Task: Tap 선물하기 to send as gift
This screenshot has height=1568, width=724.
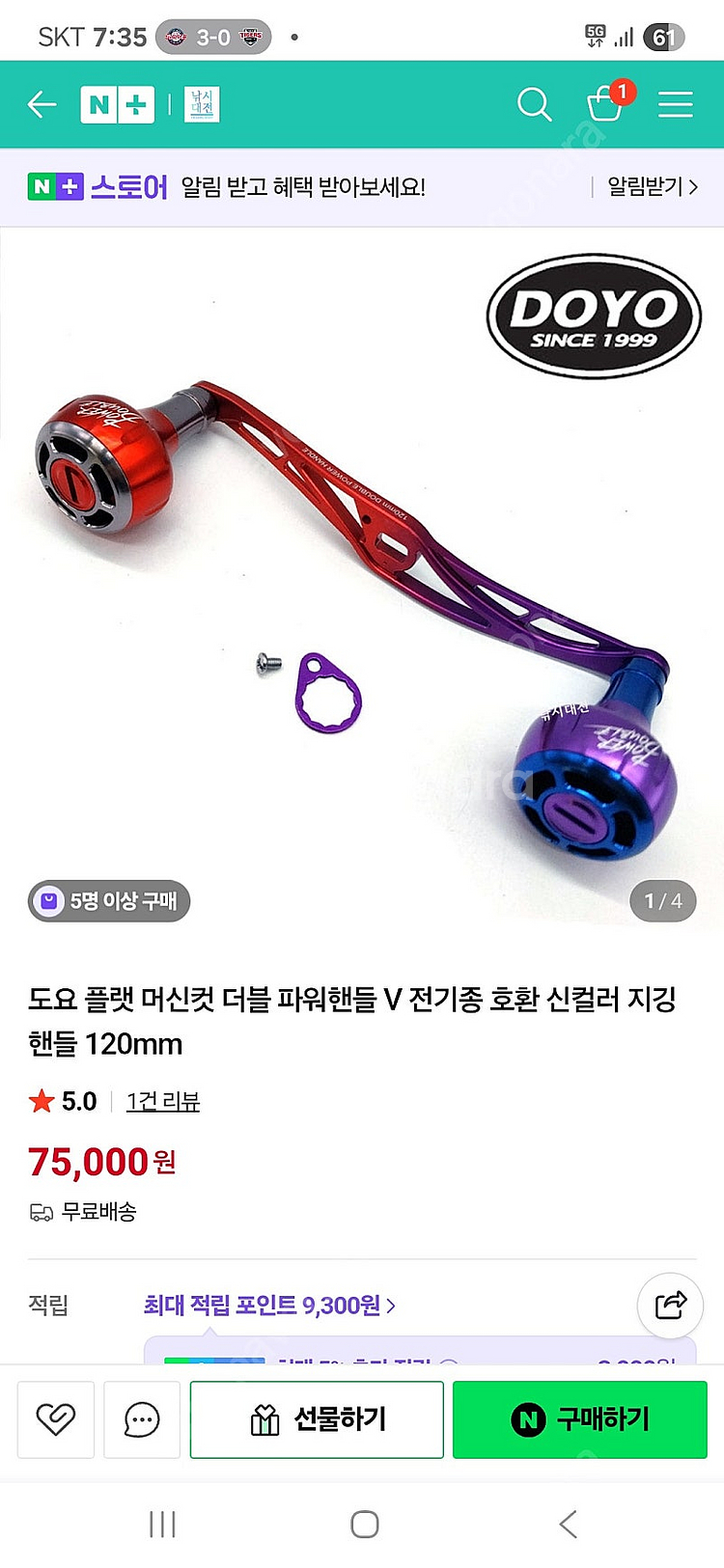Action: point(317,1419)
